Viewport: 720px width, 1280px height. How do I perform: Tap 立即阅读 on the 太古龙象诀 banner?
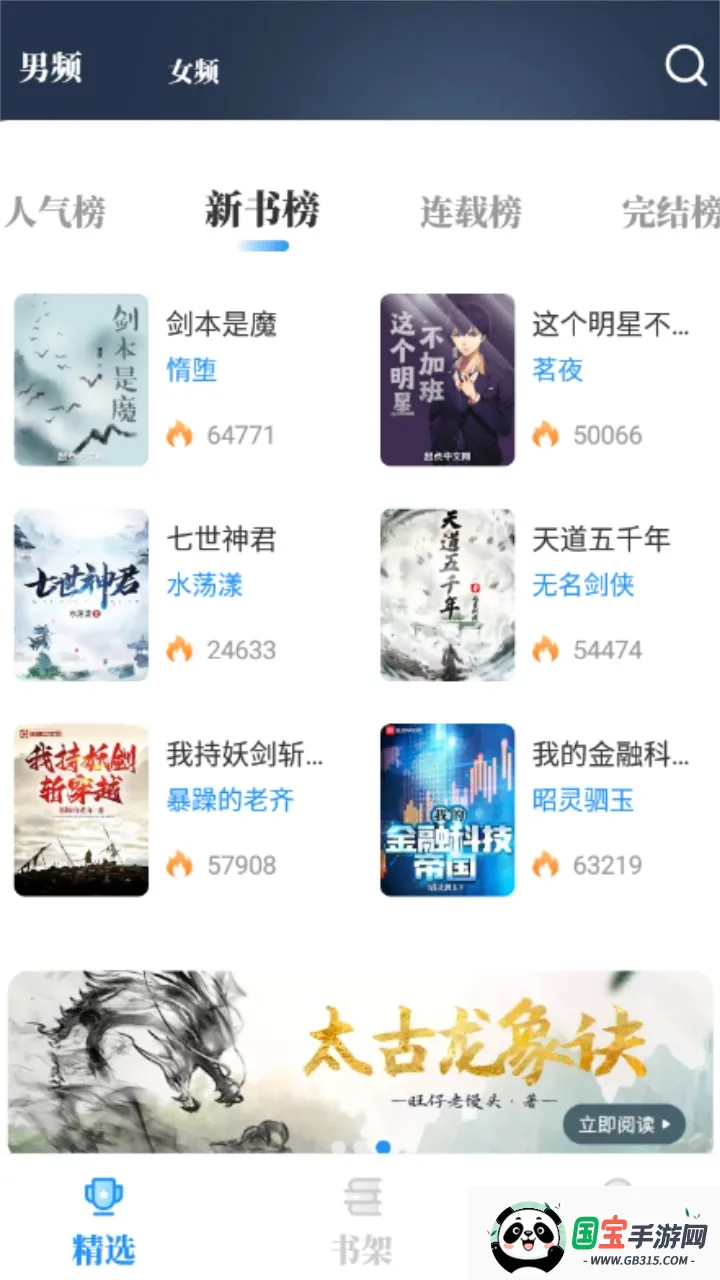[624, 1124]
